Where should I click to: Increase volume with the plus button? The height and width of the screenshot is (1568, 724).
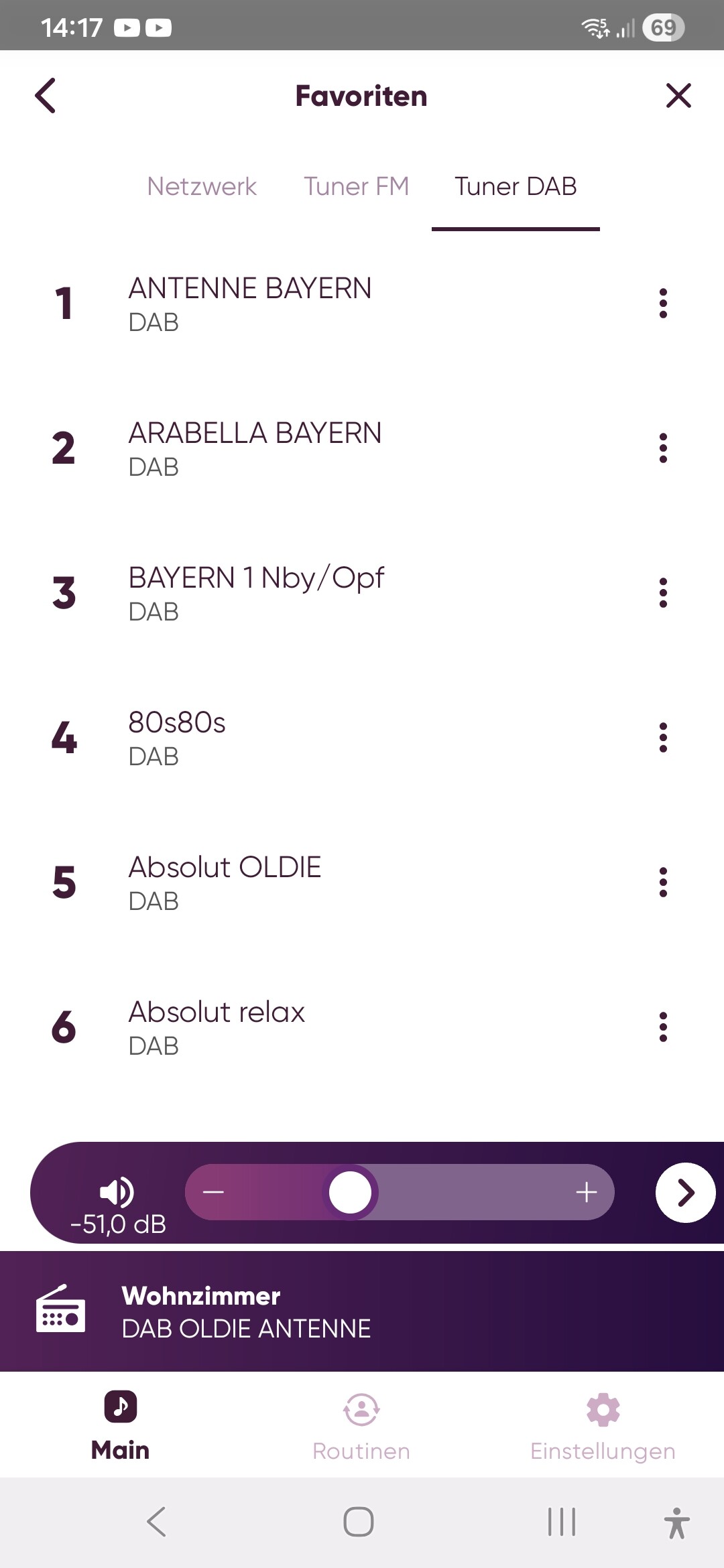tap(586, 1192)
